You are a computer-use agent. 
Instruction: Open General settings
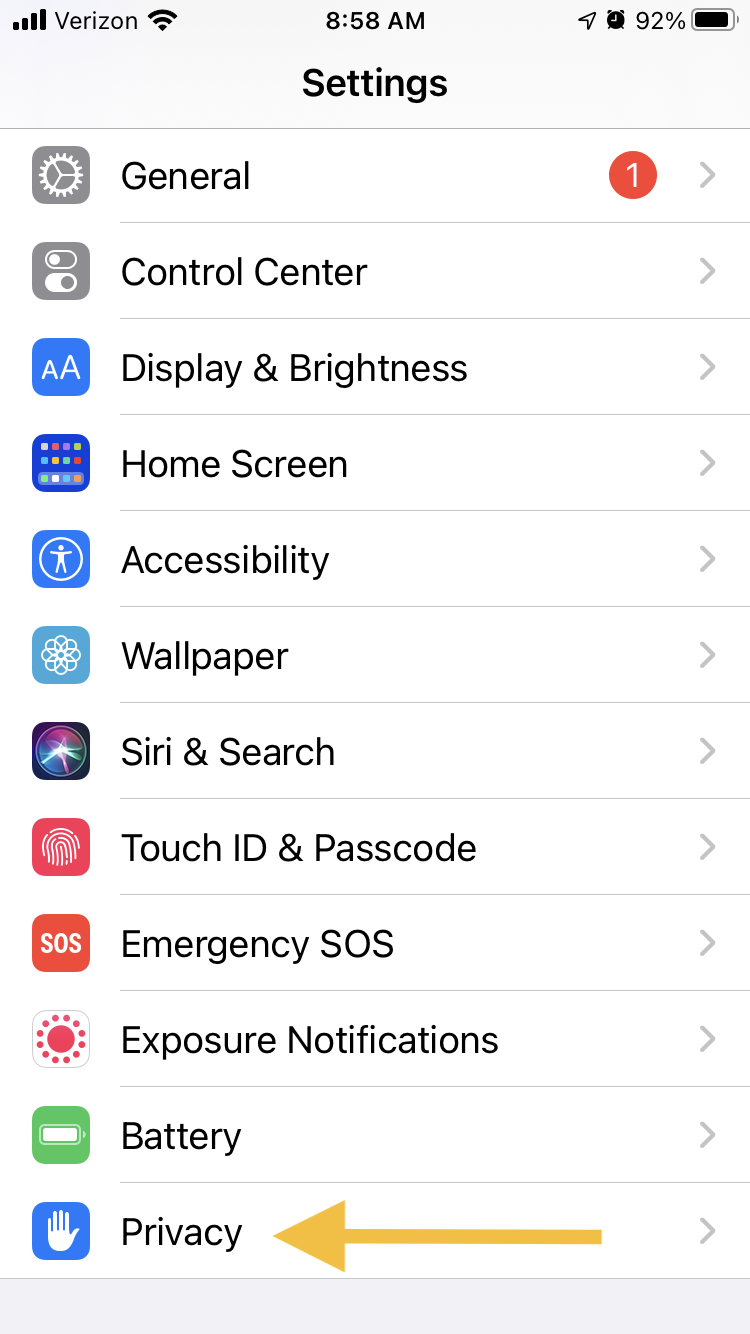pos(375,176)
